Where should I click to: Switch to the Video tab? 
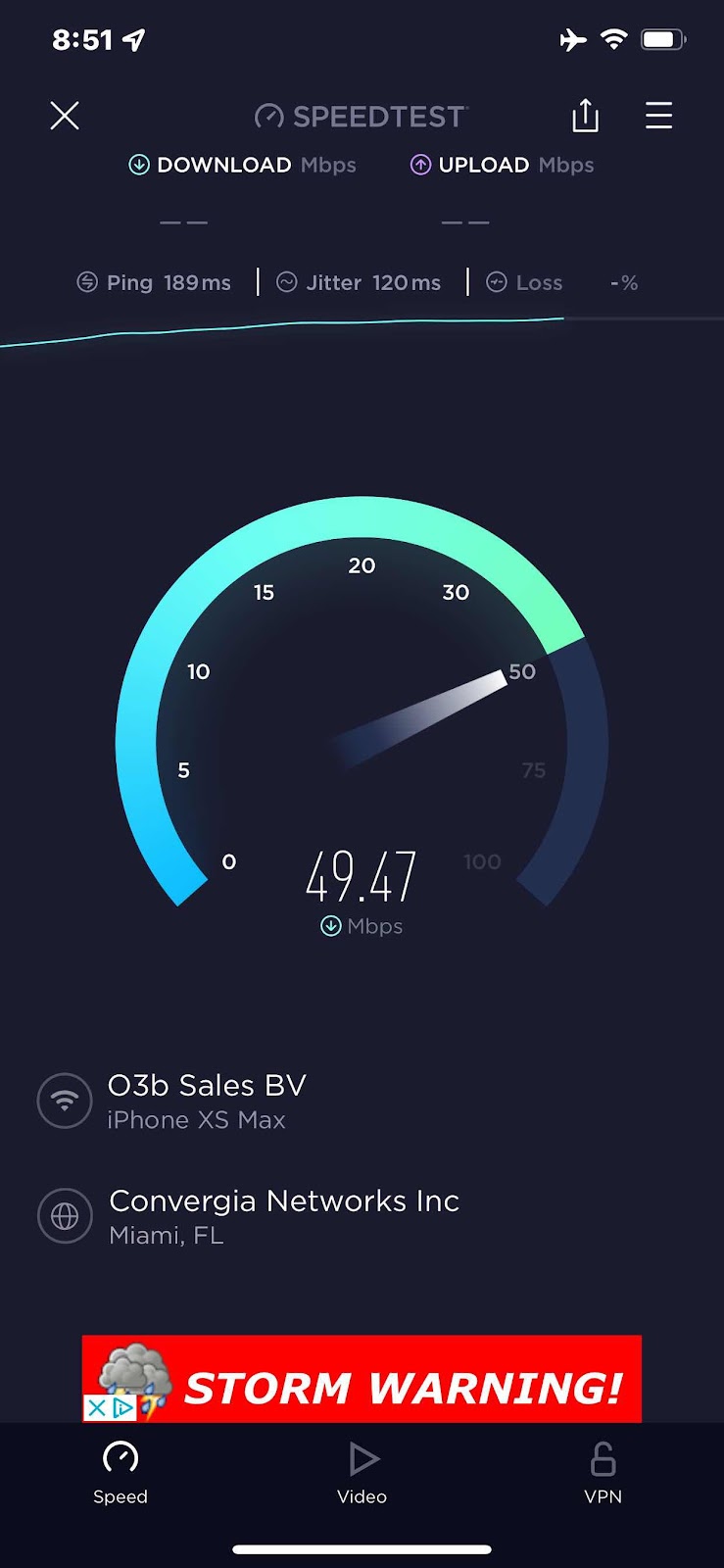[x=362, y=1473]
